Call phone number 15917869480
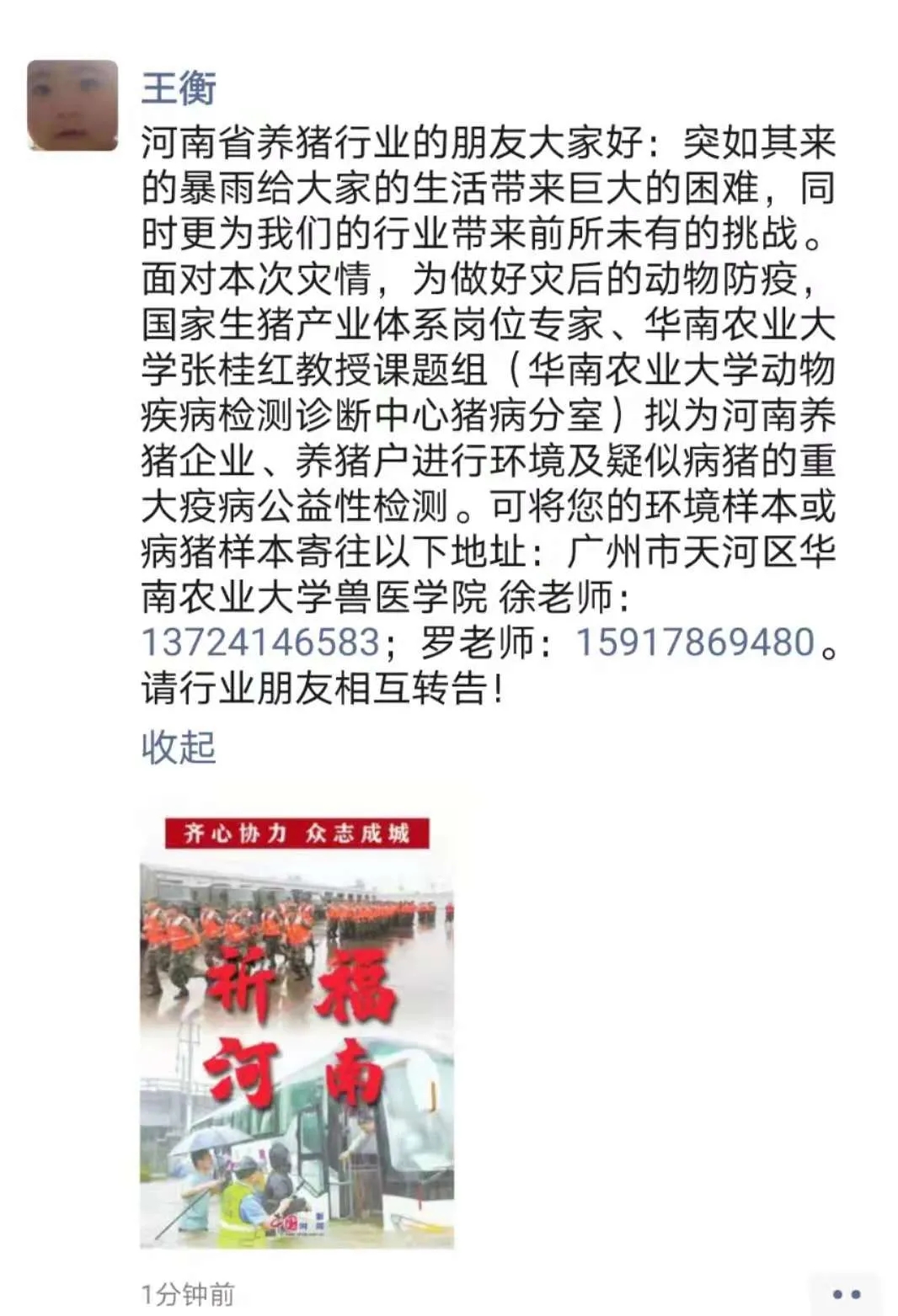This screenshot has height=1316, width=898. click(x=695, y=642)
